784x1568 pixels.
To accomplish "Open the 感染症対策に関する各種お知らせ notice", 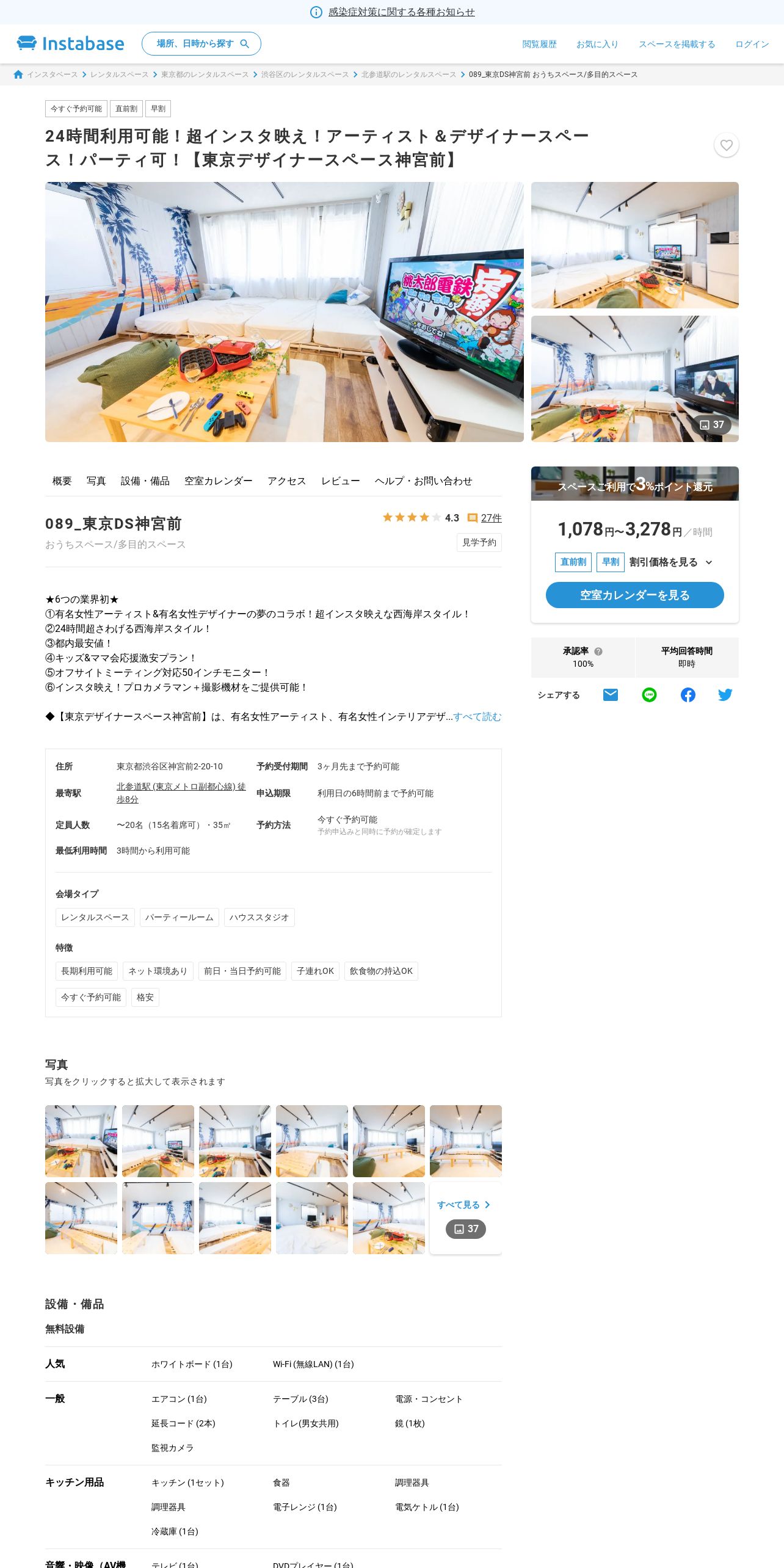I will [x=401, y=12].
